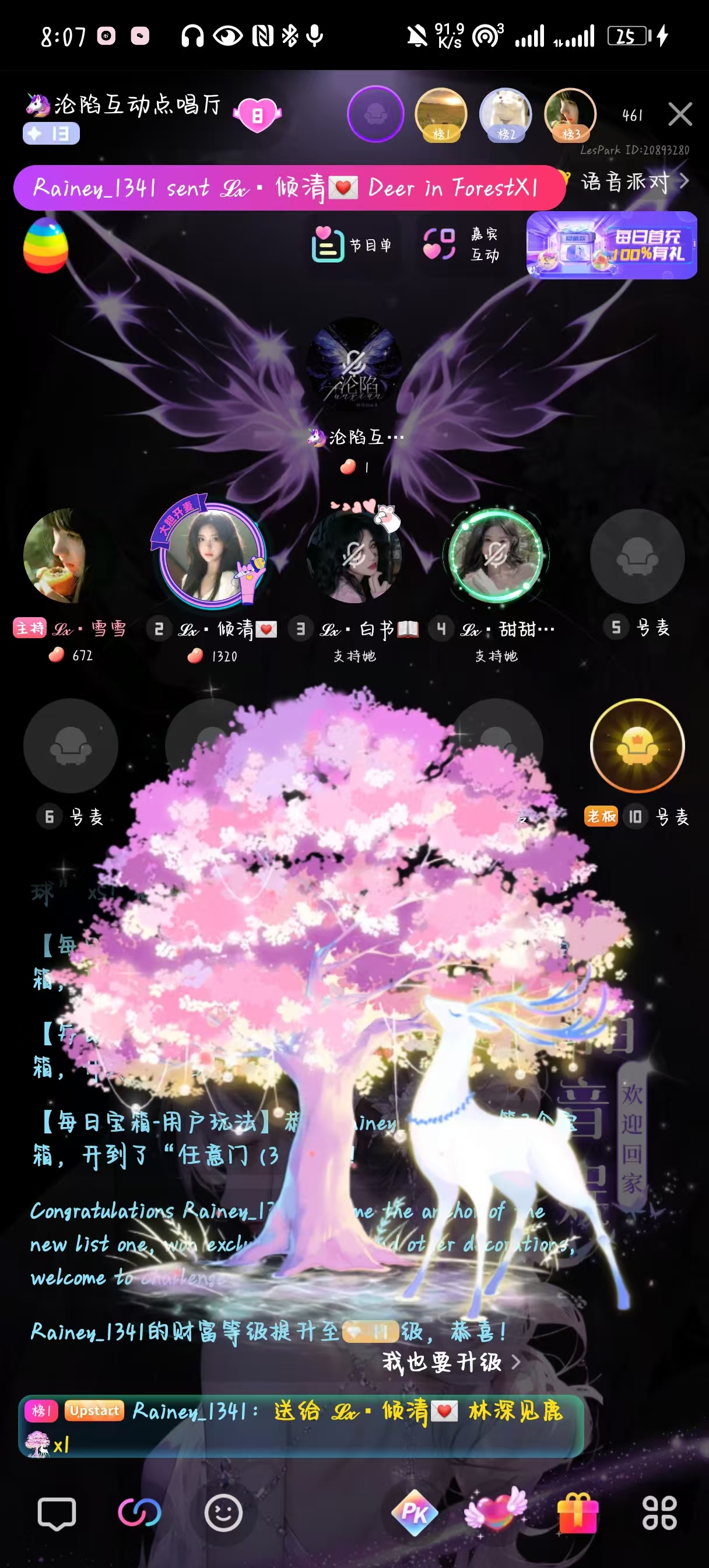Open the emoji smiley picker
709x1568 pixels.
point(223,1513)
